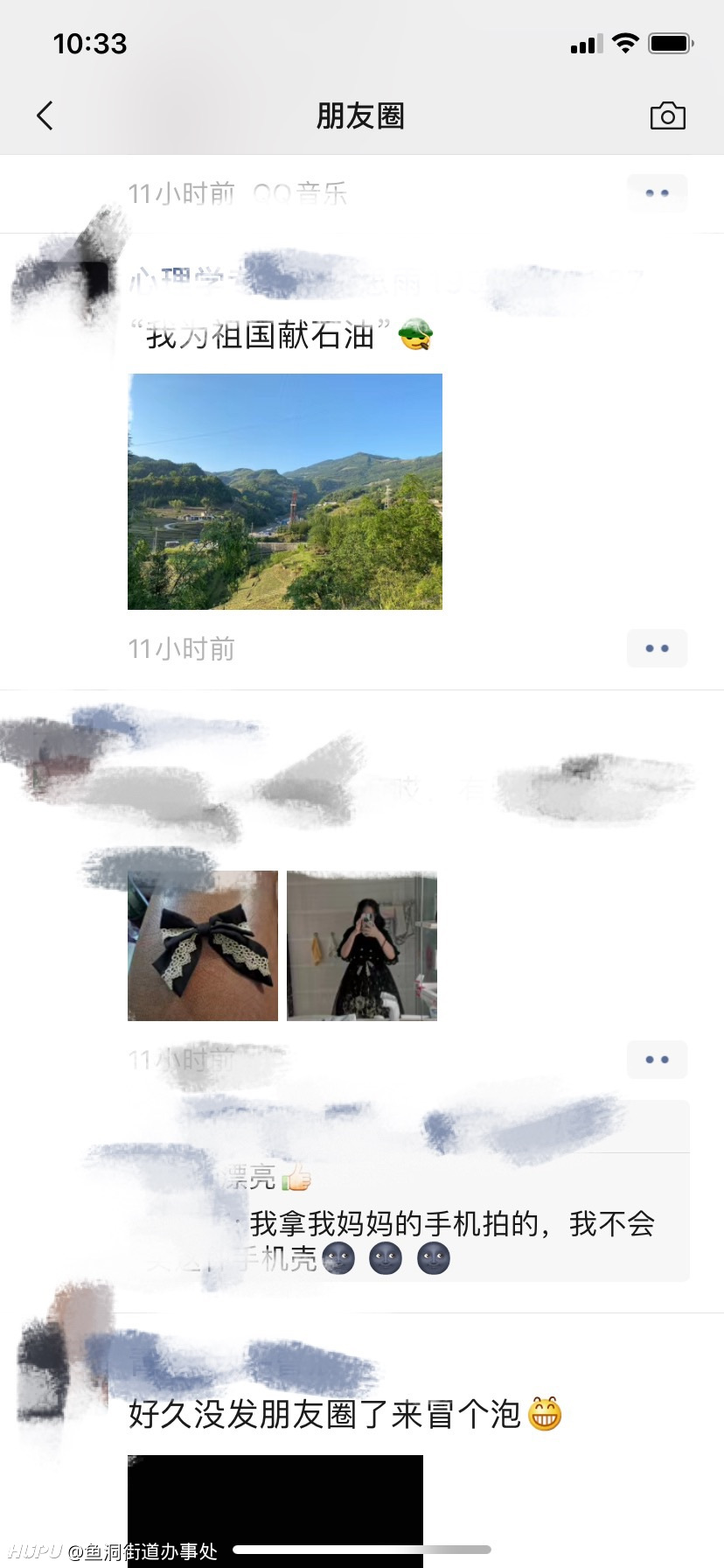Open the black video under 好久没发朋友圈了
Screen dimensions: 724x1568
coord(275,1511)
